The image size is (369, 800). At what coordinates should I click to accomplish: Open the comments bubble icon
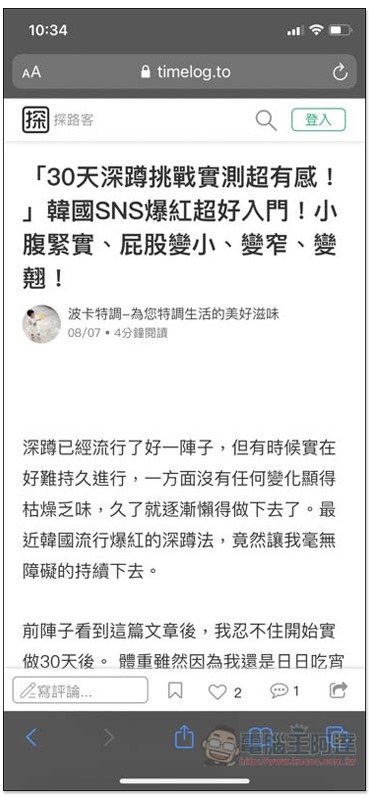[x=279, y=691]
